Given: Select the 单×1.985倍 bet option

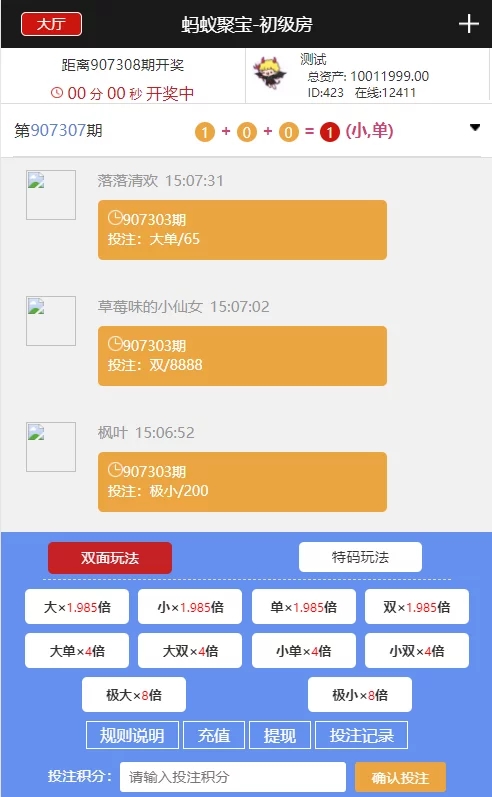Looking at the screenshot, I should (x=303, y=606).
